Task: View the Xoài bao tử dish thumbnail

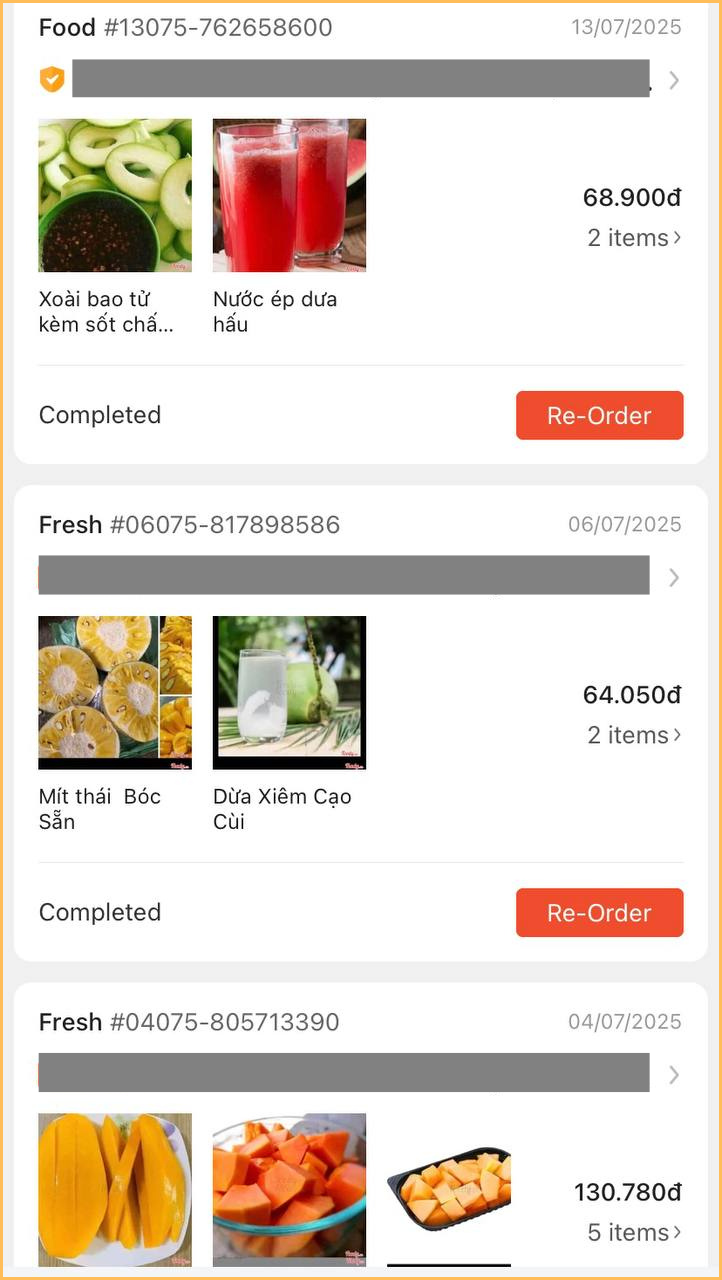Action: click(x=114, y=194)
